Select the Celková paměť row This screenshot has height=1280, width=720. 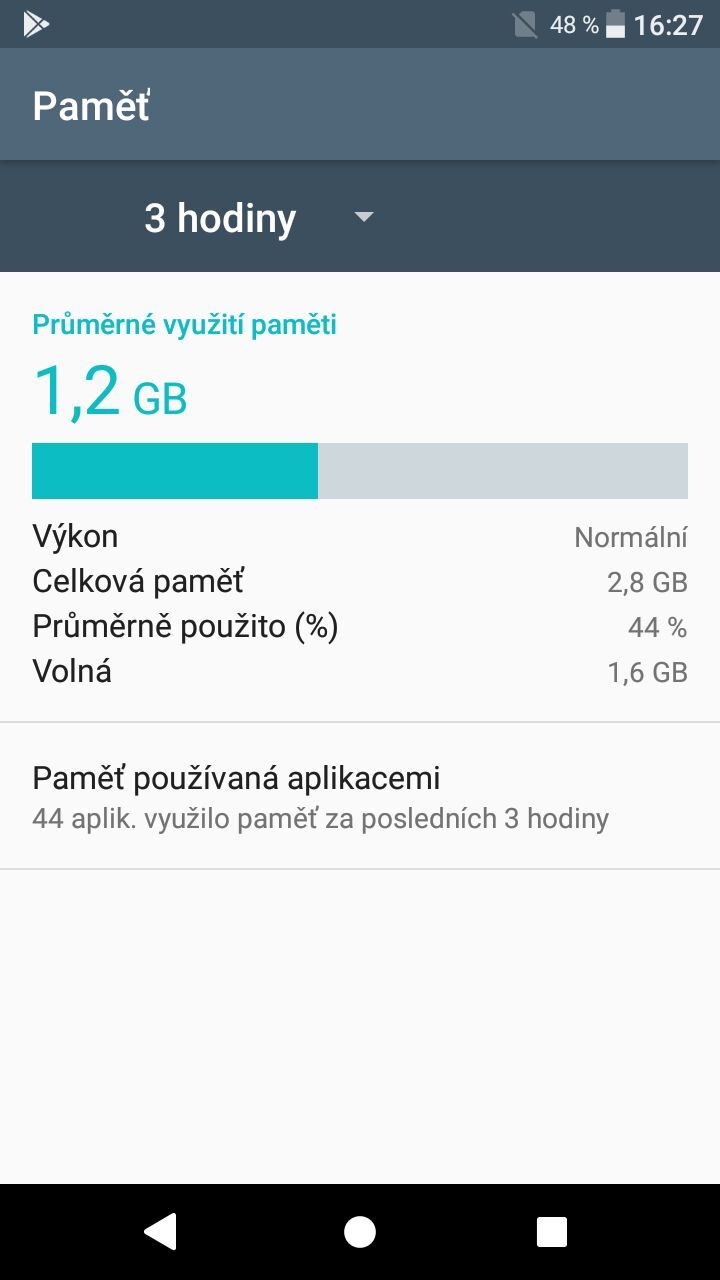(360, 581)
